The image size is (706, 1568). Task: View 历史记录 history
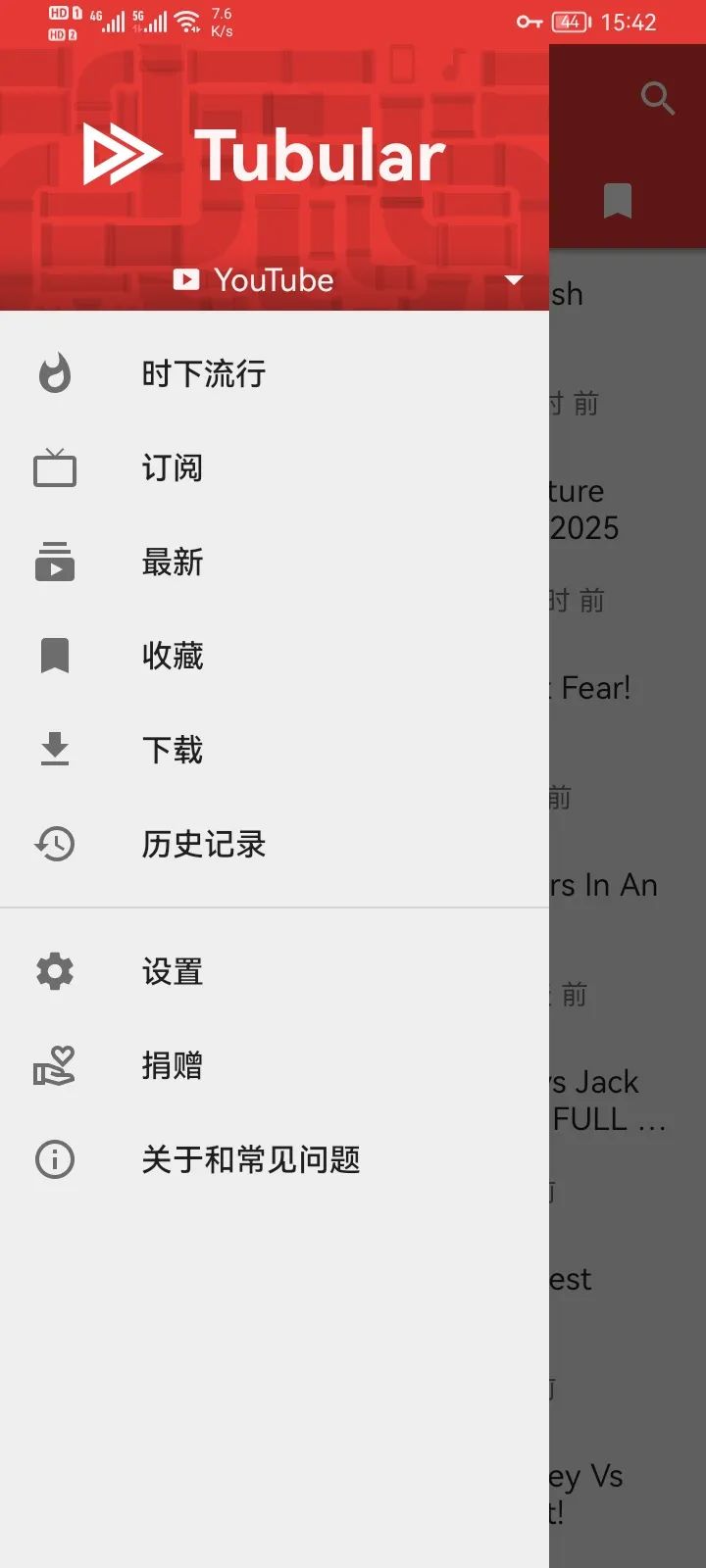(x=275, y=844)
